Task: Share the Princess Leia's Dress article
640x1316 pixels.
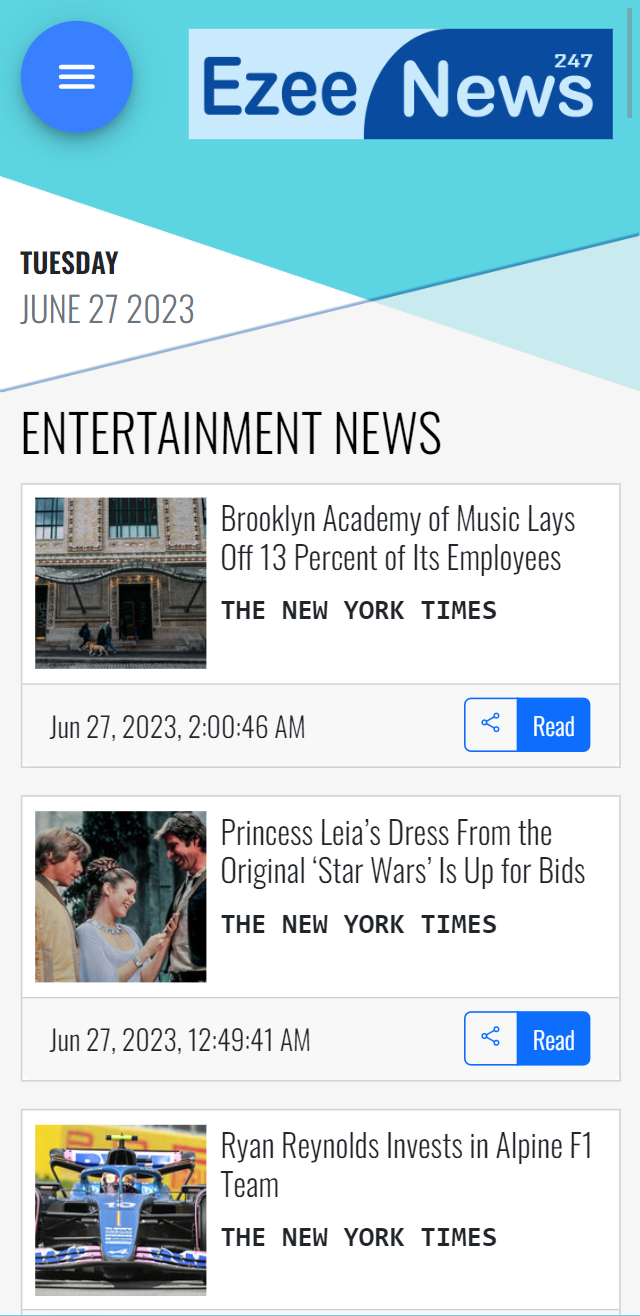Action: pos(491,1038)
